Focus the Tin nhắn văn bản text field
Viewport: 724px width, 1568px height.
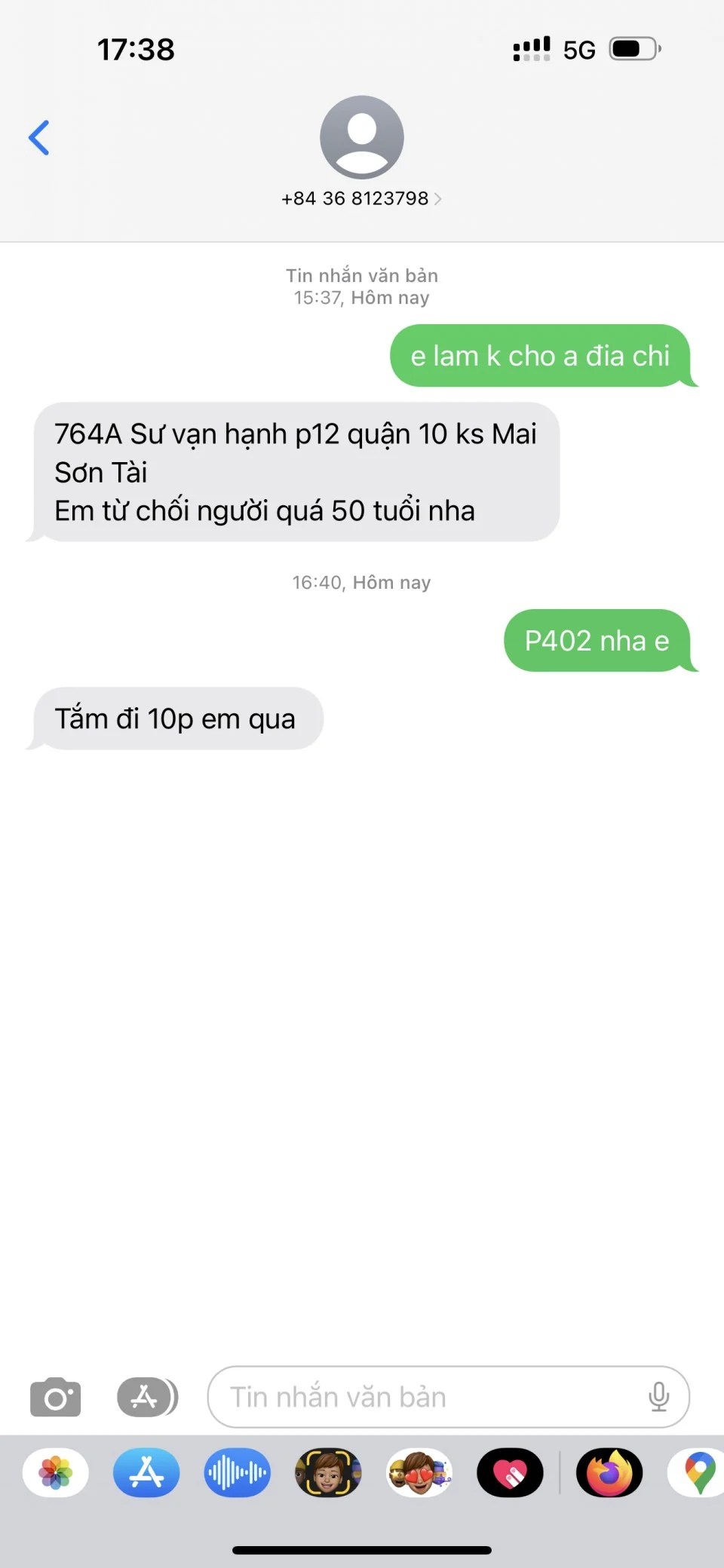[x=422, y=1398]
